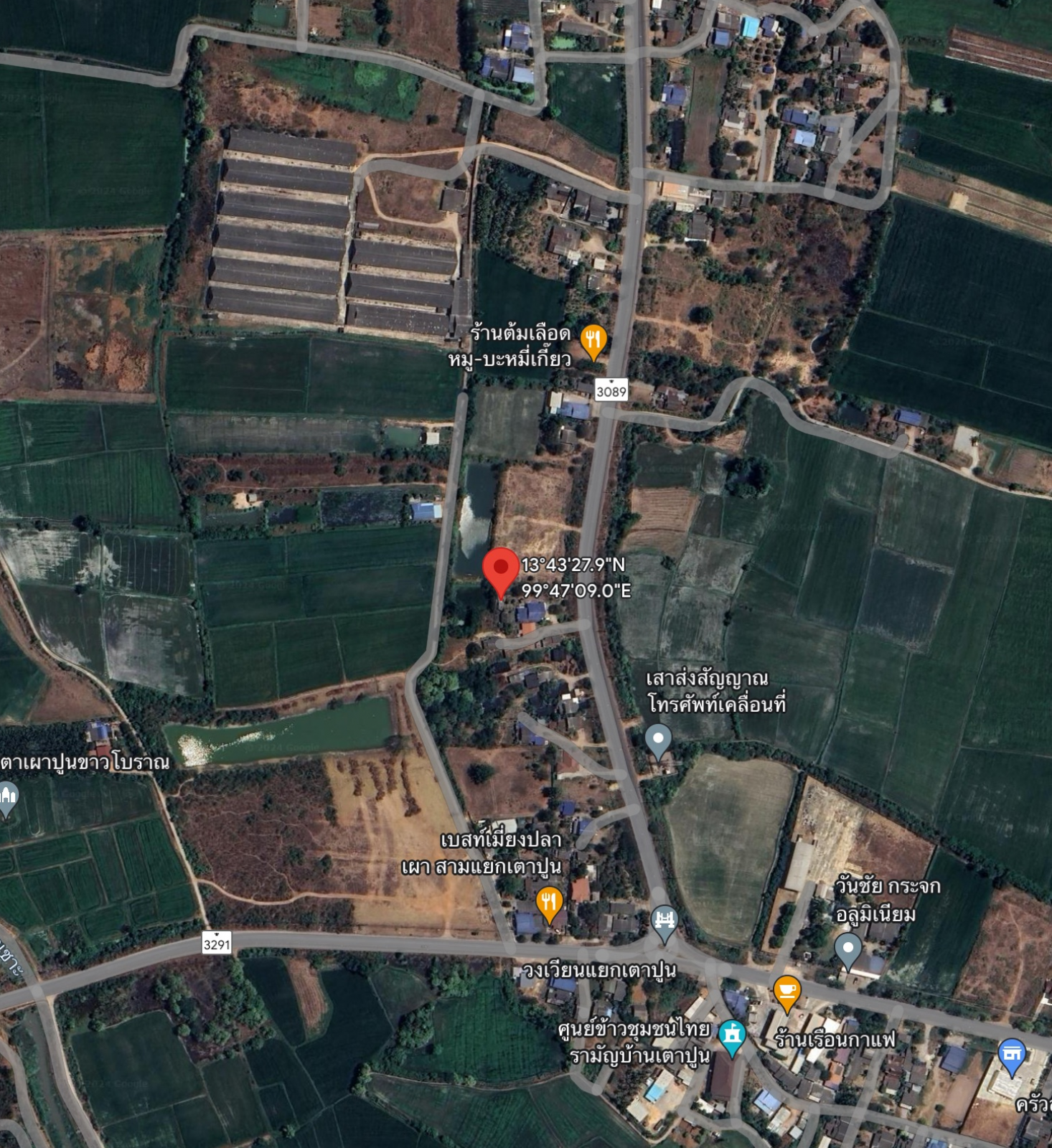
Task: Open the เบสท์เมี่ยงปลาเผา restaurant marker
Action: point(549,902)
